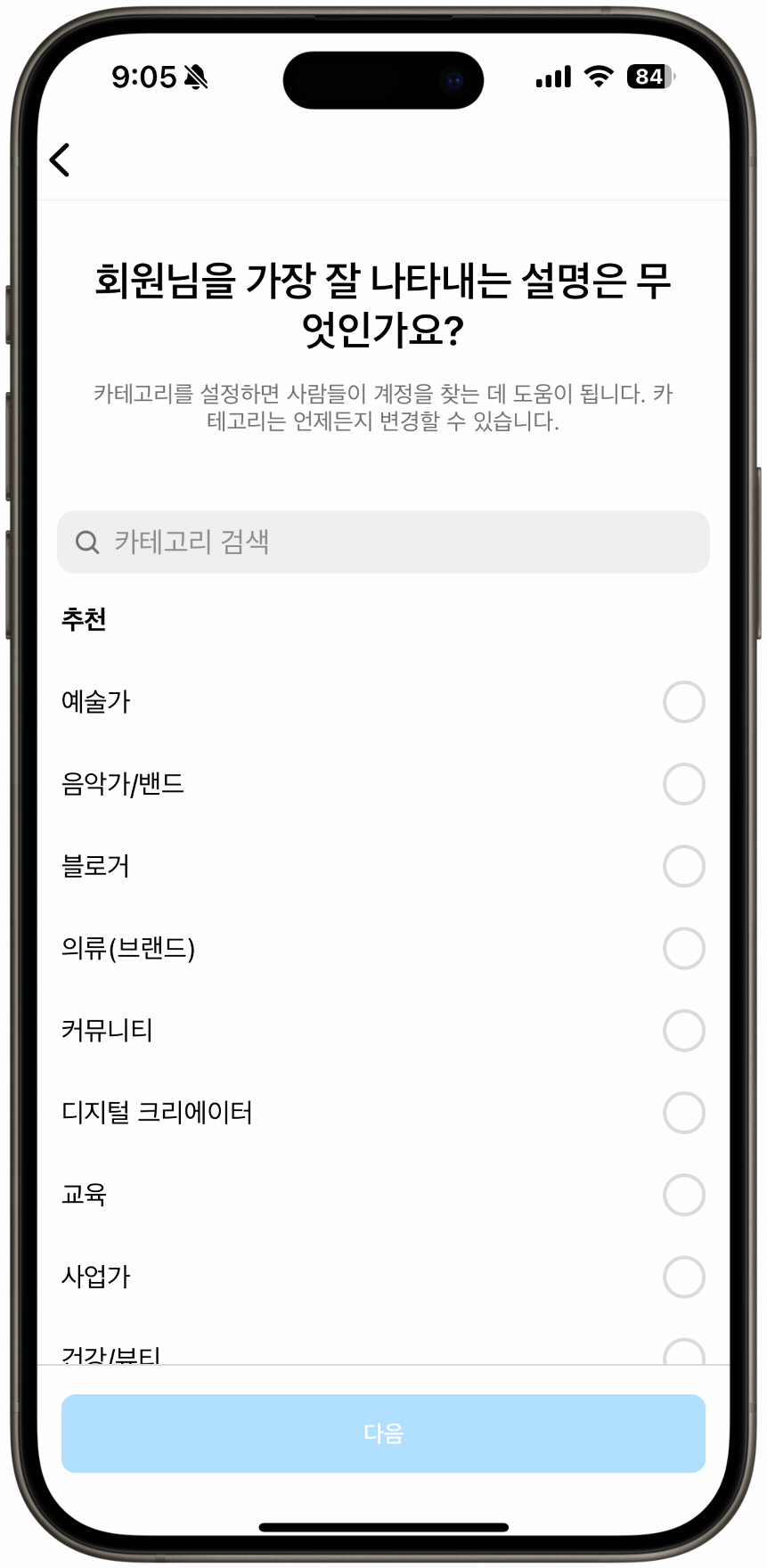The image size is (767, 1568).
Task: Pick 교육 as the category
Action: click(683, 1195)
